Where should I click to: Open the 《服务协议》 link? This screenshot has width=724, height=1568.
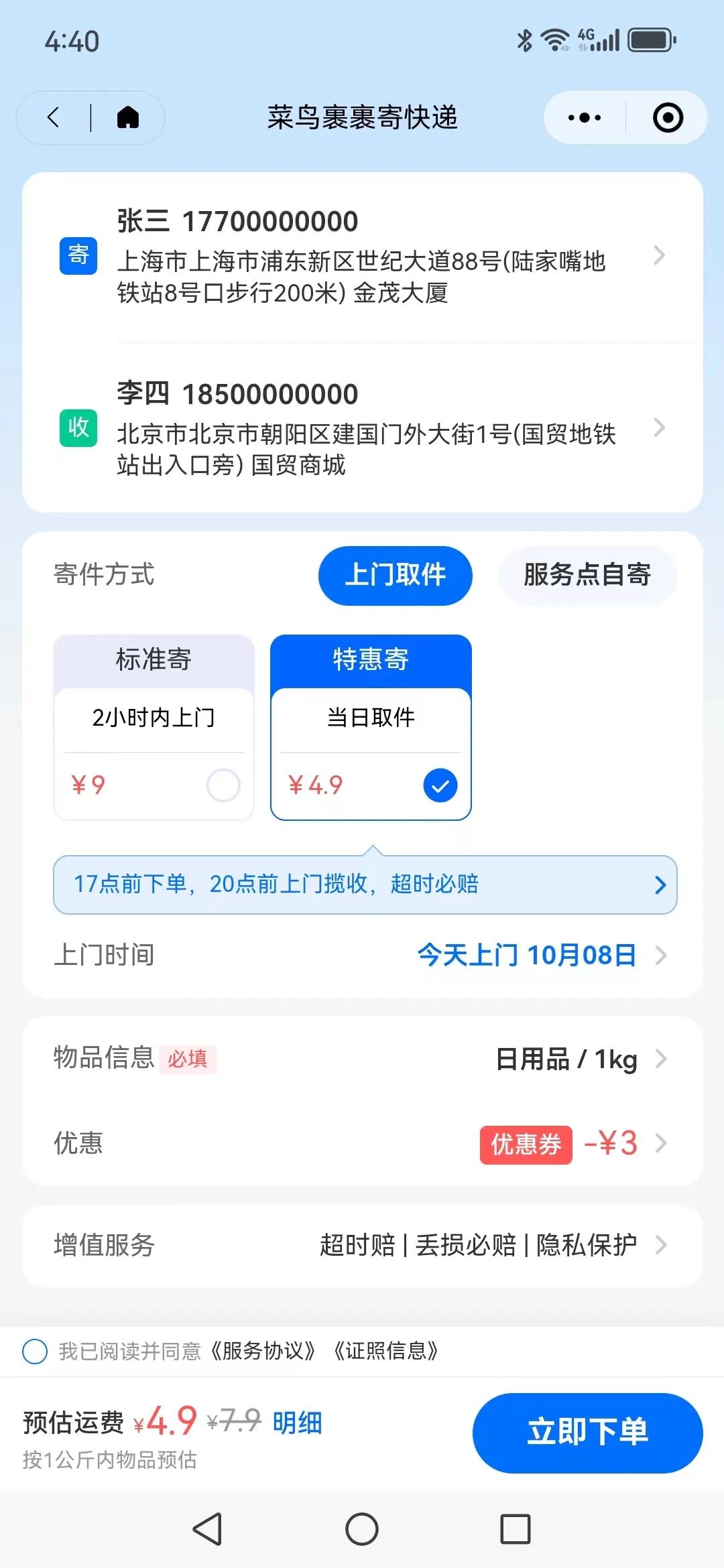(x=263, y=1351)
